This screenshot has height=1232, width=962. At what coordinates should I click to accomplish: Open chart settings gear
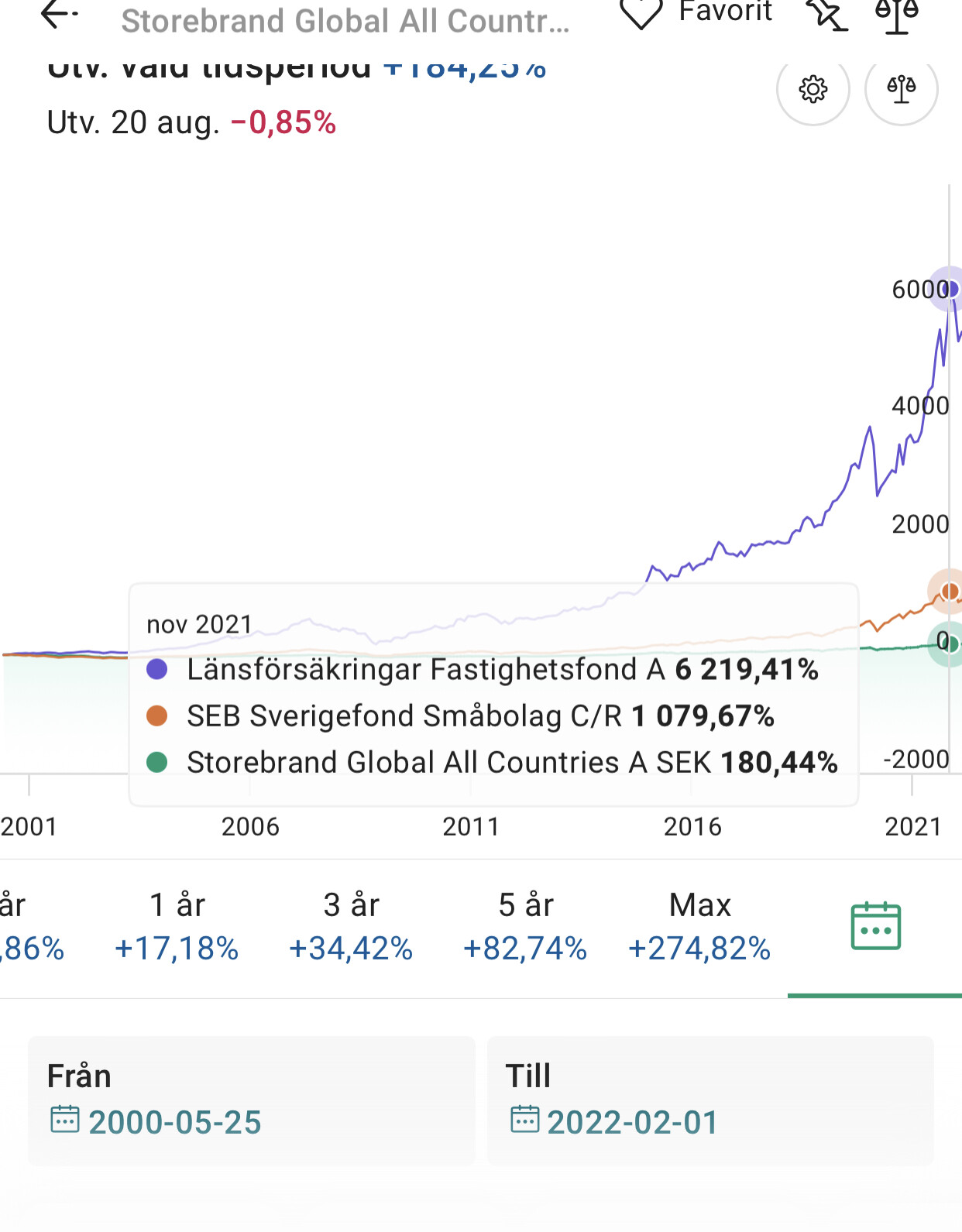(x=813, y=89)
